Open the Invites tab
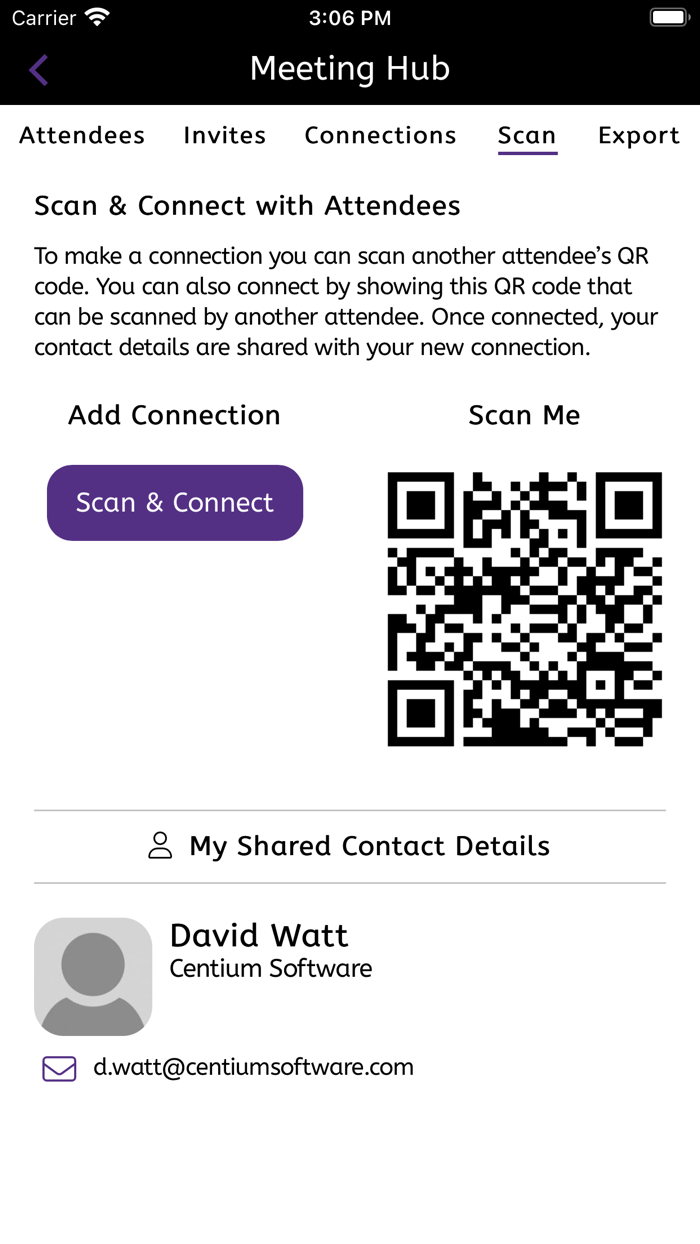 pos(224,136)
